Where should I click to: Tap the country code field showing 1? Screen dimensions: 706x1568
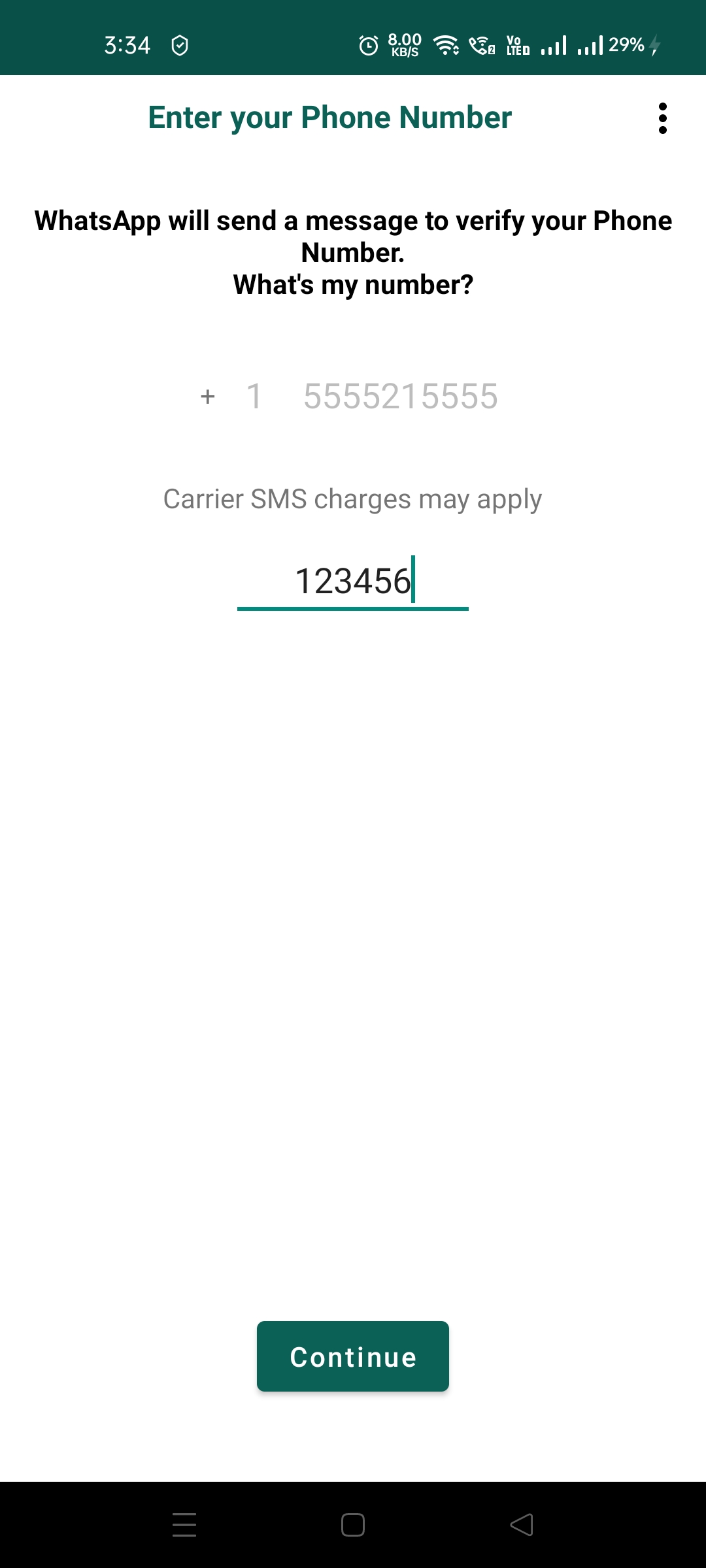(254, 396)
